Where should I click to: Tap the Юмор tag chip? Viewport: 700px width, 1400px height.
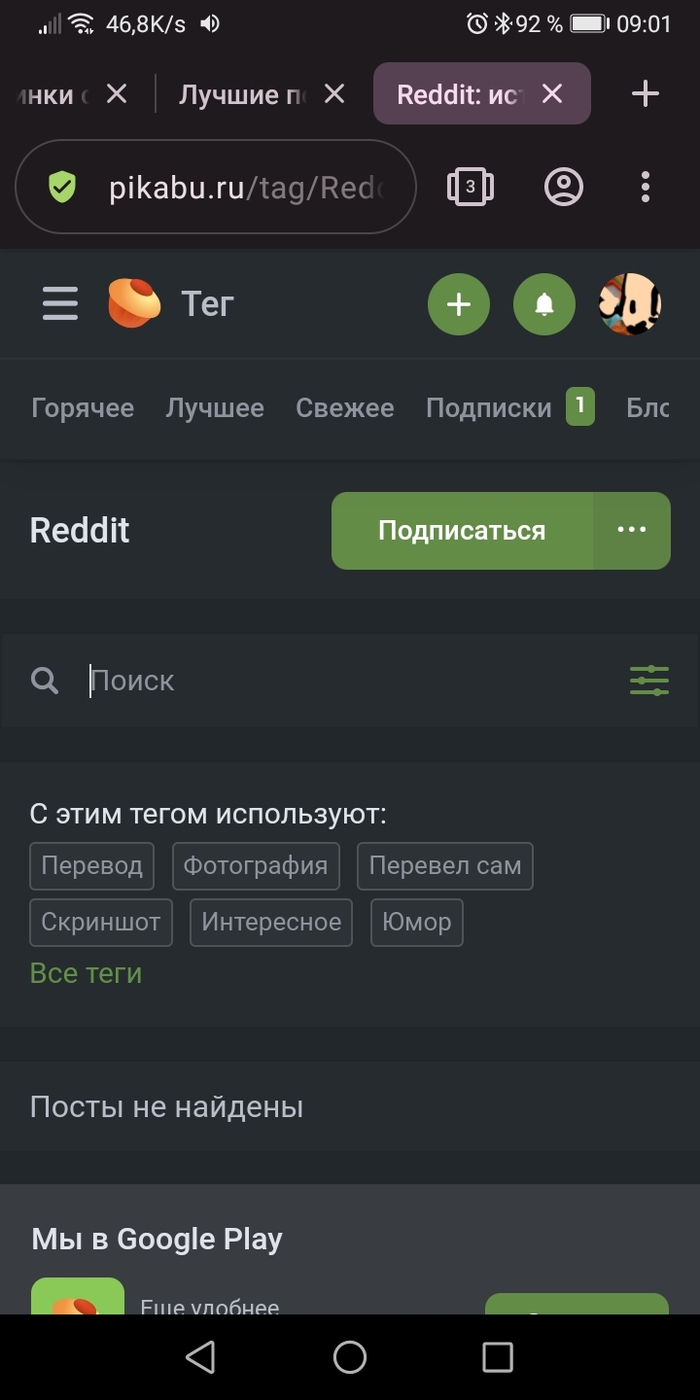point(416,922)
